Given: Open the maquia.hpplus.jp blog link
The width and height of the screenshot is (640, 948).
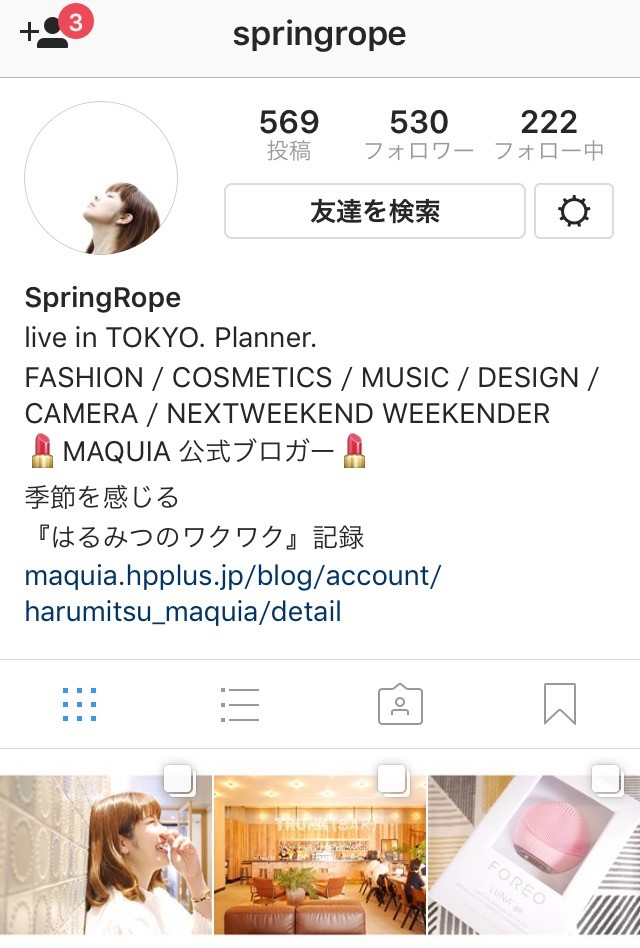Looking at the screenshot, I should pos(232,593).
